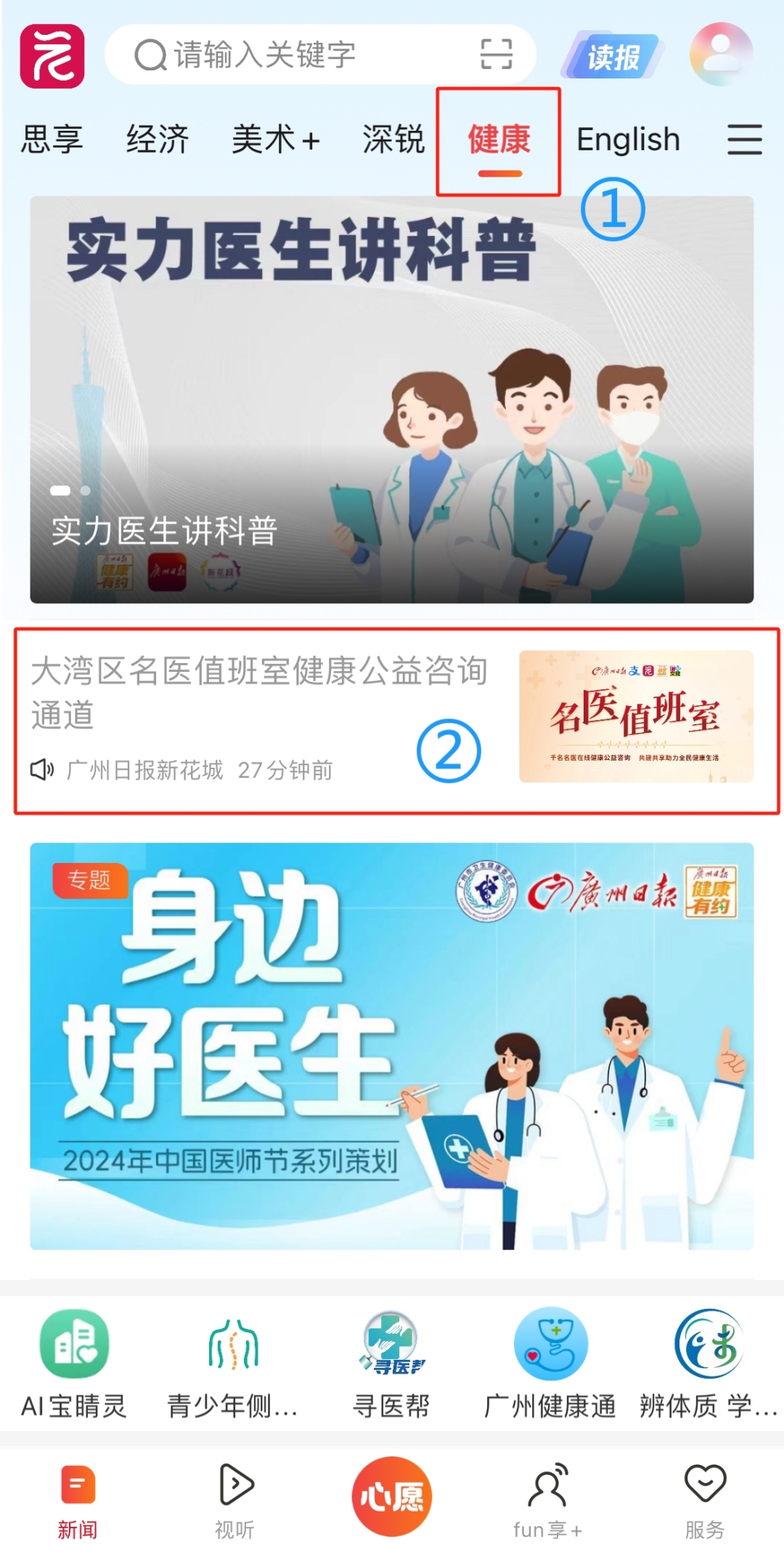The height and width of the screenshot is (1561, 784).
Task: Open the 实力医生讲科普 banner
Action: [392, 400]
